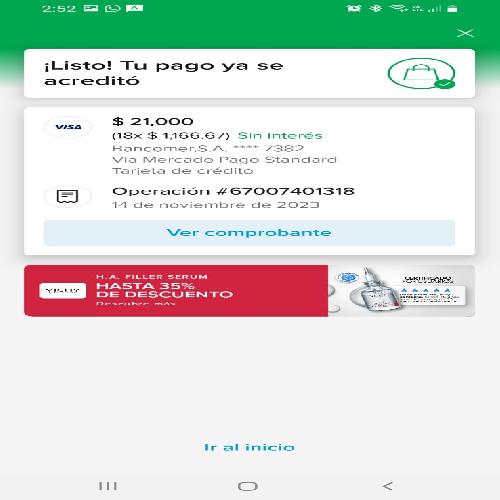Open the H.A. Filler Serum discount banner
This screenshot has width=500, height=500.
point(249,291)
